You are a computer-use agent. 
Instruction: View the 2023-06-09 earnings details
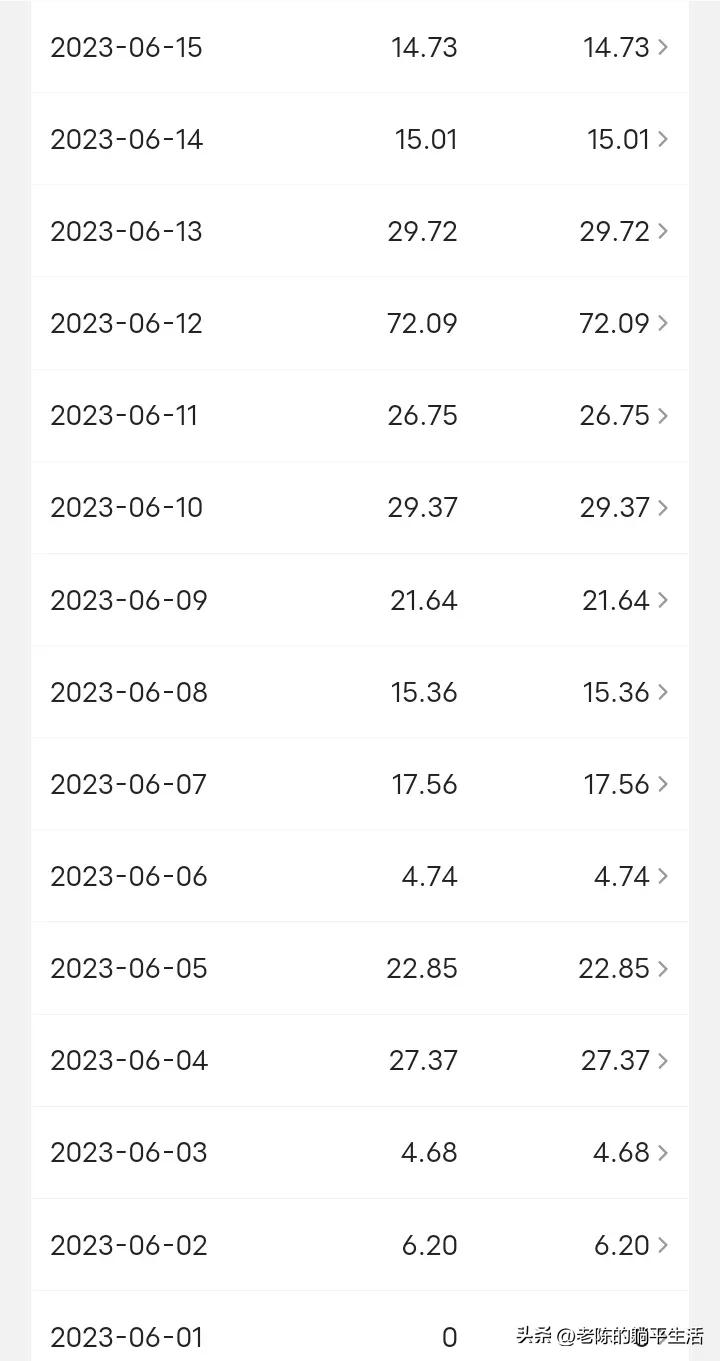point(360,600)
